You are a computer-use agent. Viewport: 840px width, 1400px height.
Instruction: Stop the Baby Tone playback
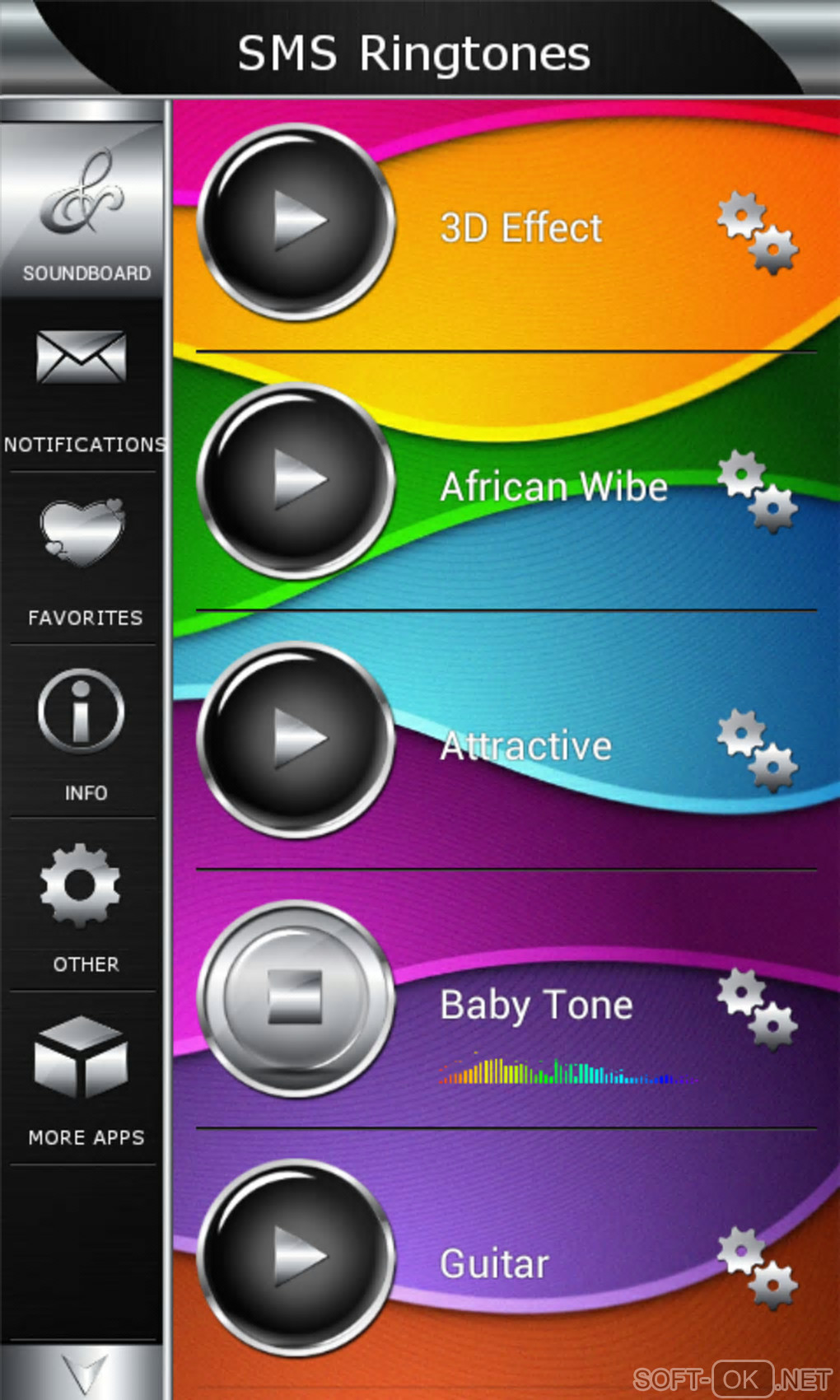296,998
